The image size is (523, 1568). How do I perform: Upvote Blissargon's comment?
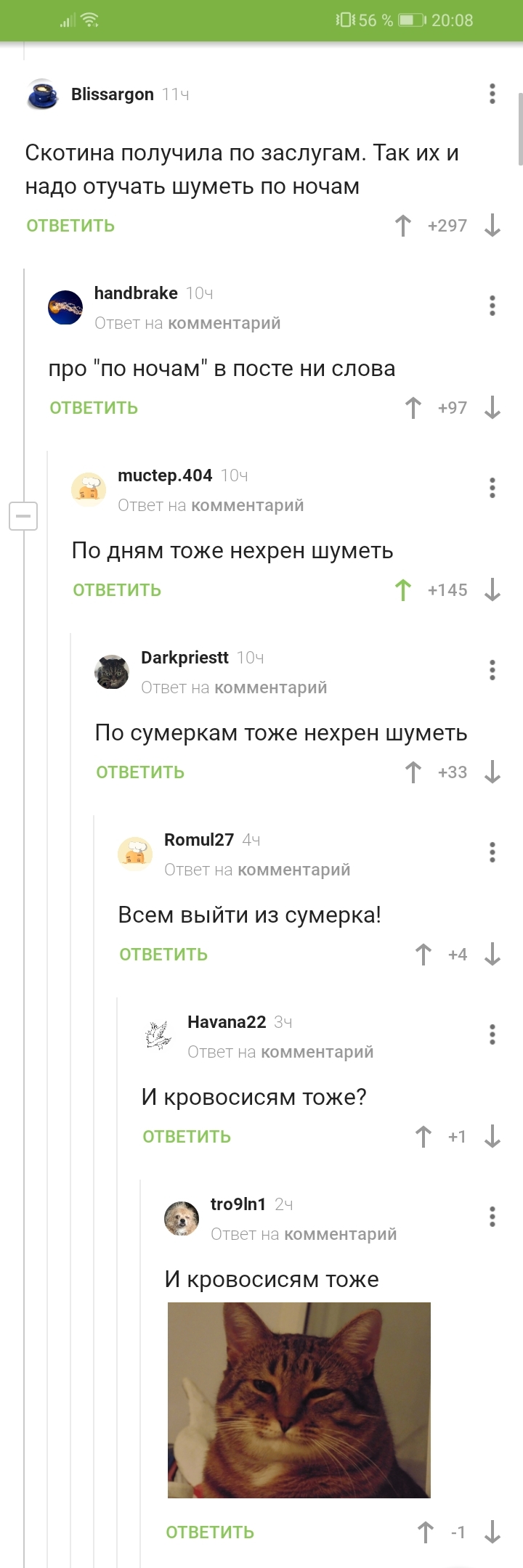click(403, 226)
